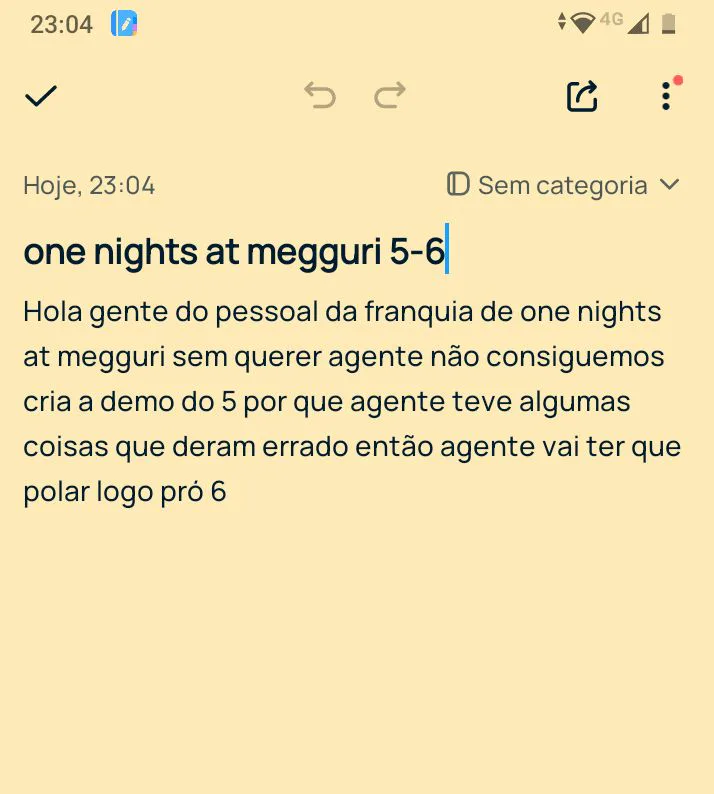Open the three-dot overflow menu
Image resolution: width=714 pixels, height=794 pixels.
click(x=666, y=96)
